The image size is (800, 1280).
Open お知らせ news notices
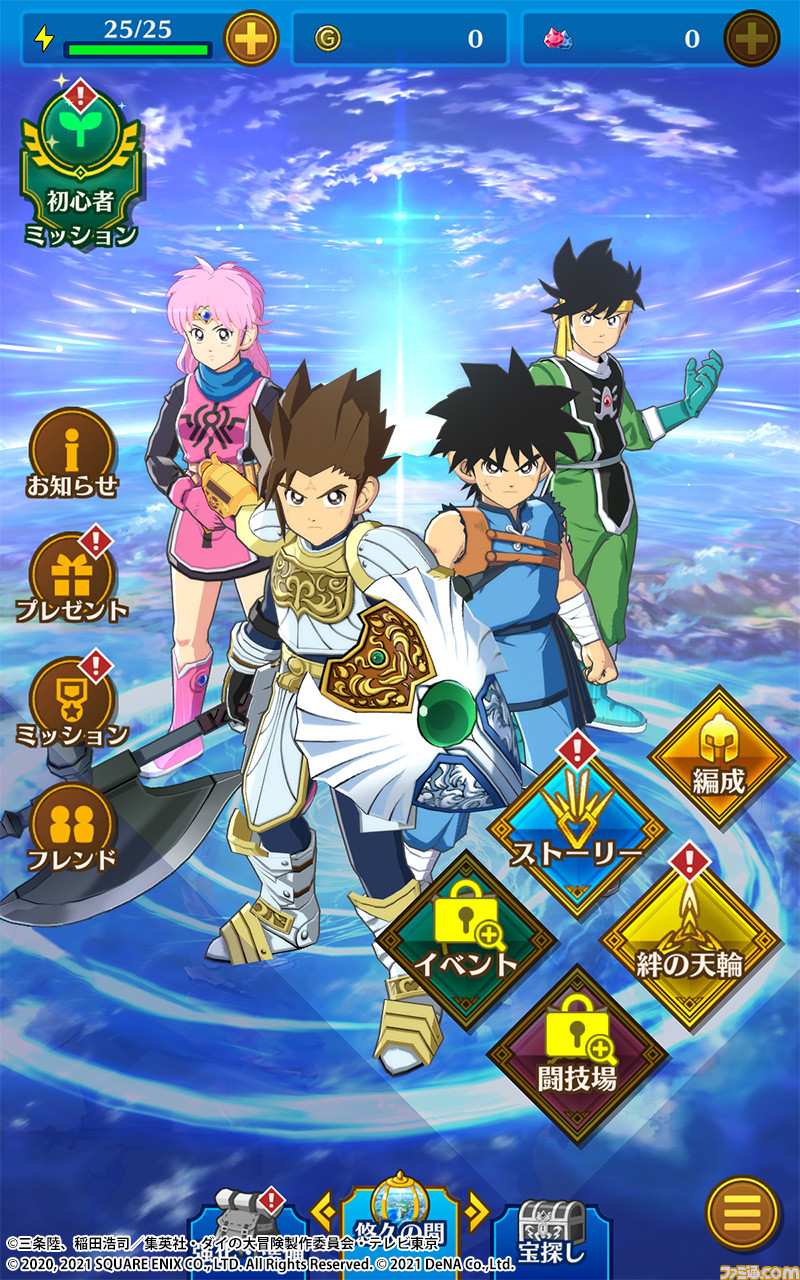pyautogui.click(x=71, y=455)
